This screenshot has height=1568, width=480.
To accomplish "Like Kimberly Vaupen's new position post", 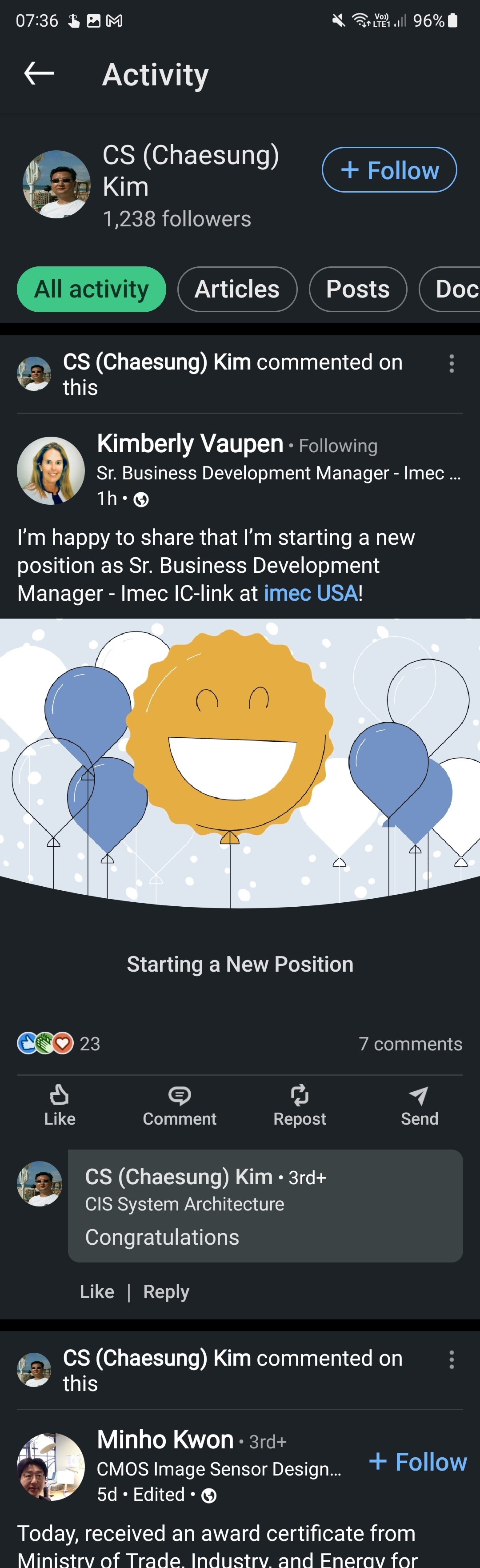I will tap(60, 1105).
